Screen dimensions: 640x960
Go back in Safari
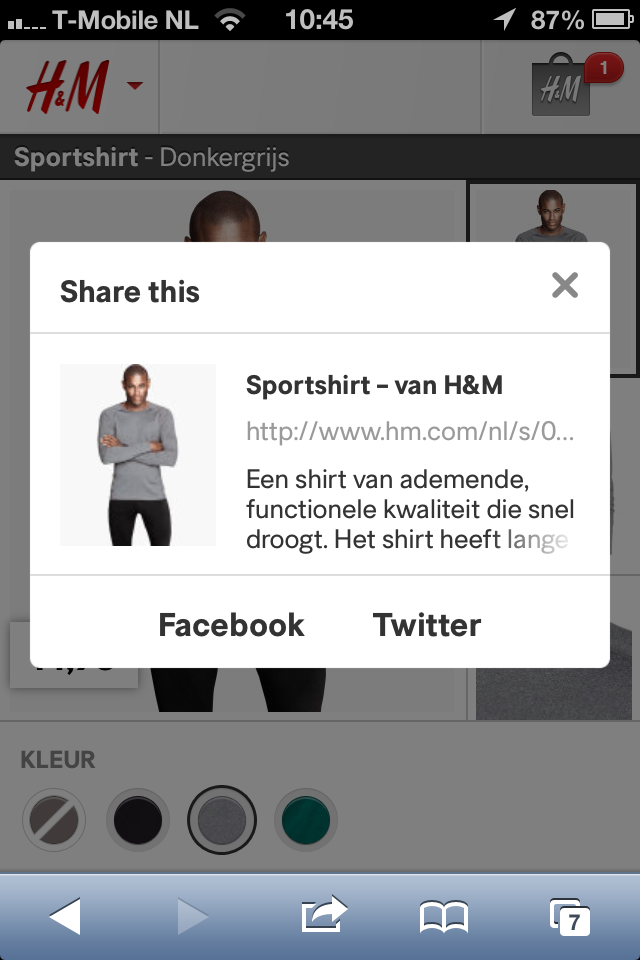[x=65, y=915]
